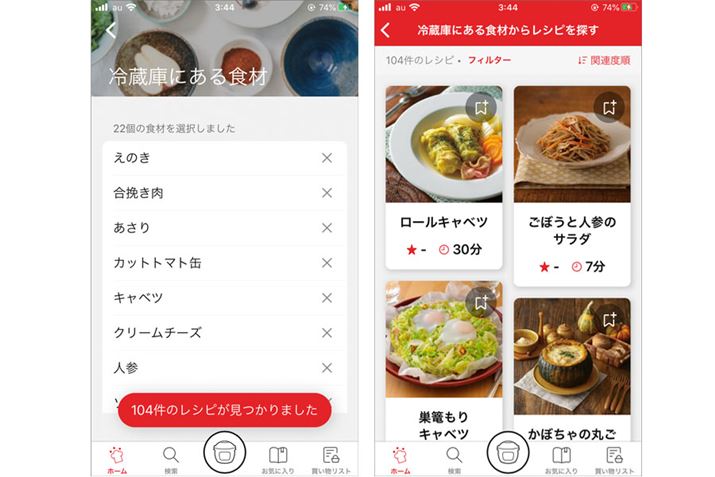The image size is (715, 477).
Task: Bookmark the ロールキャベツ recipe
Action: 481,107
